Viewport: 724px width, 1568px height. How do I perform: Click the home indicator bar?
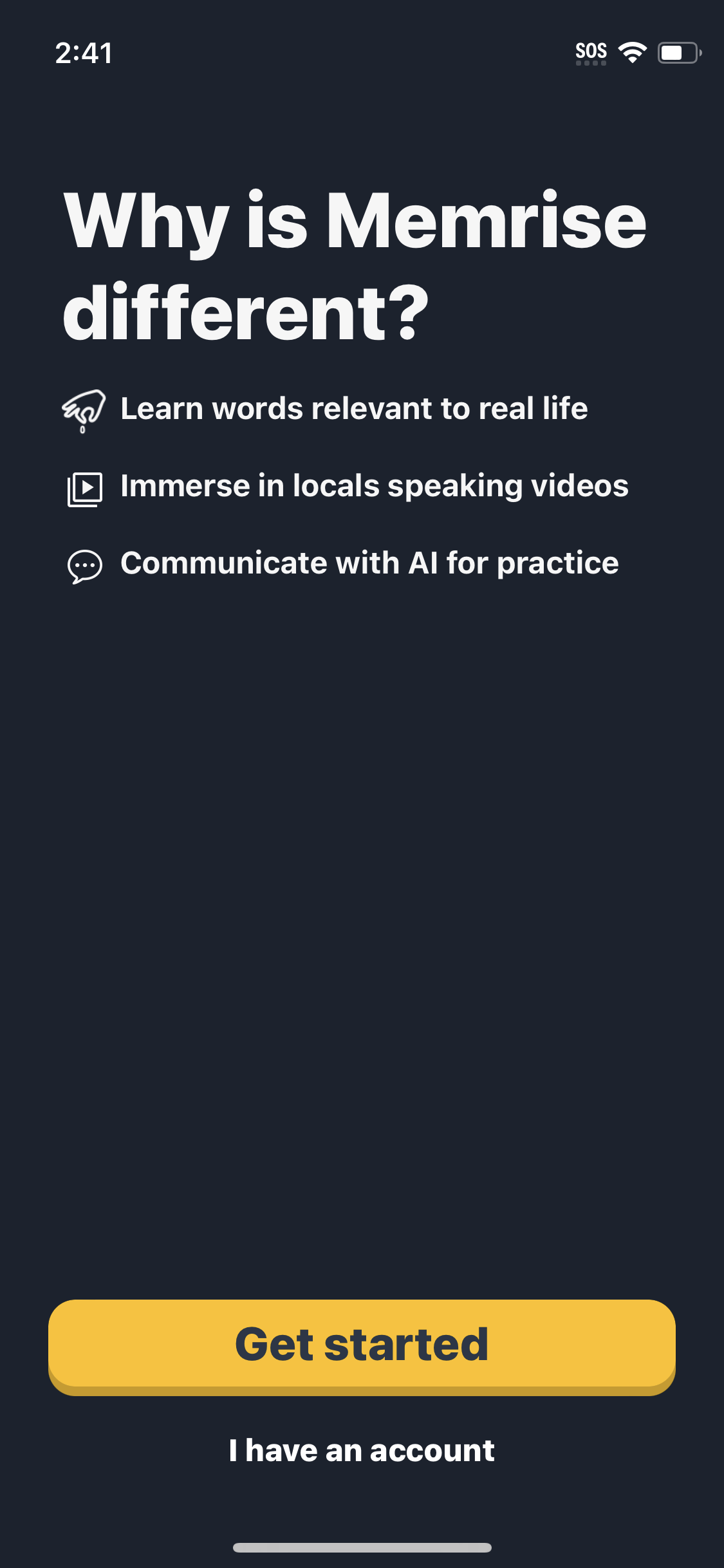coord(362,1547)
